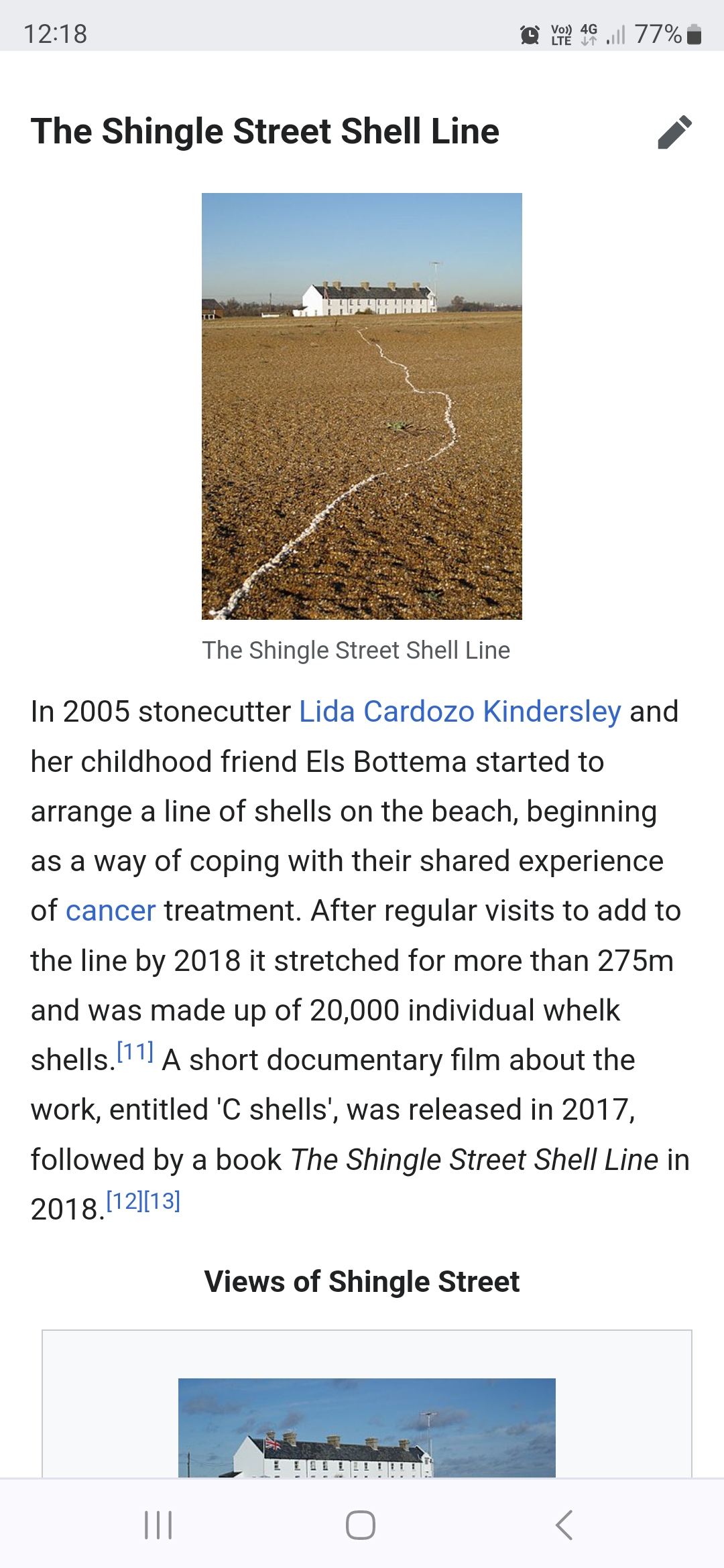Screen dimensions: 724x1568
Task: Go back using the system back button
Action: pos(564,1525)
